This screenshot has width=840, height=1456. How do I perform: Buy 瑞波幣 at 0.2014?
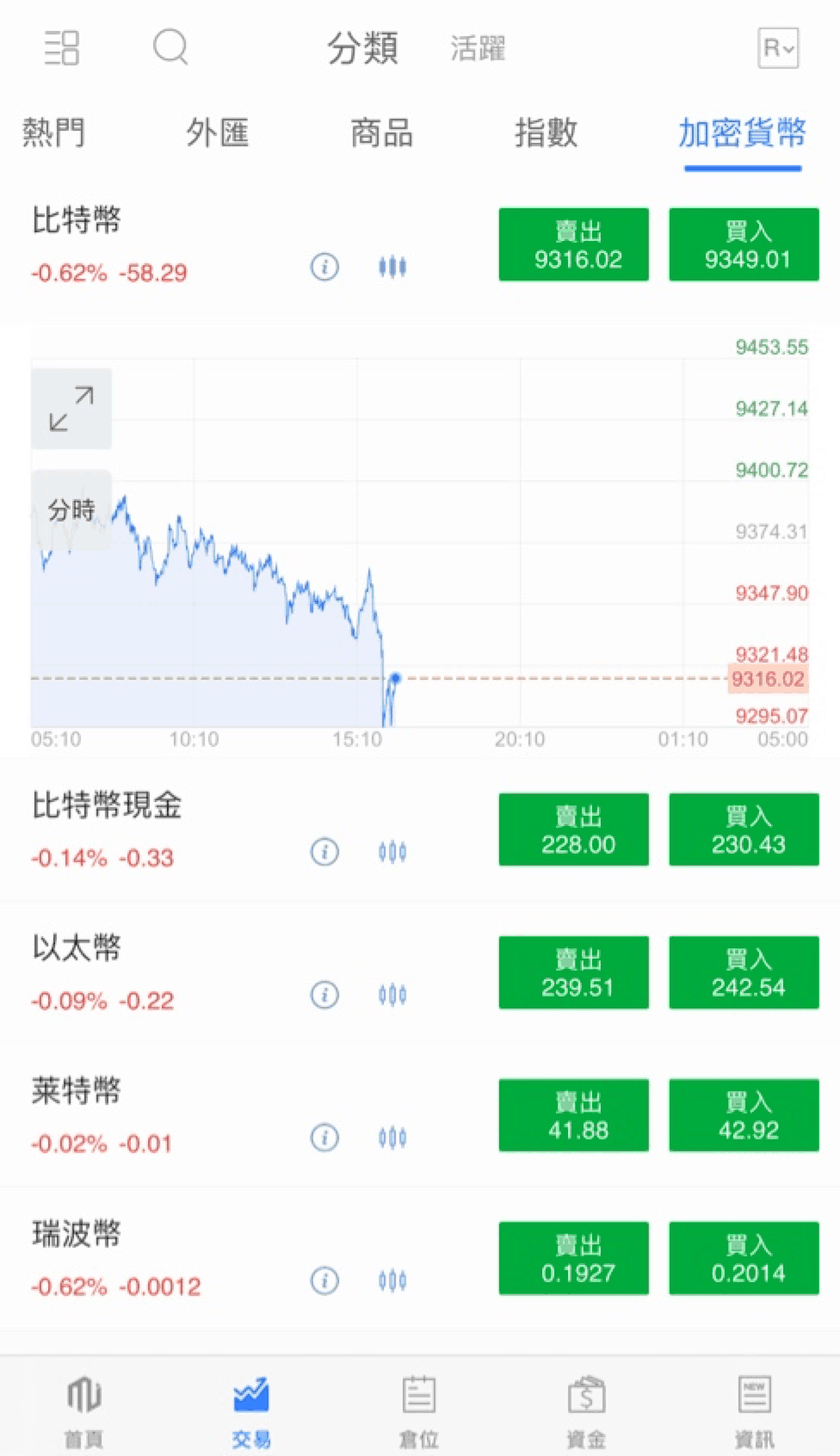click(744, 1258)
